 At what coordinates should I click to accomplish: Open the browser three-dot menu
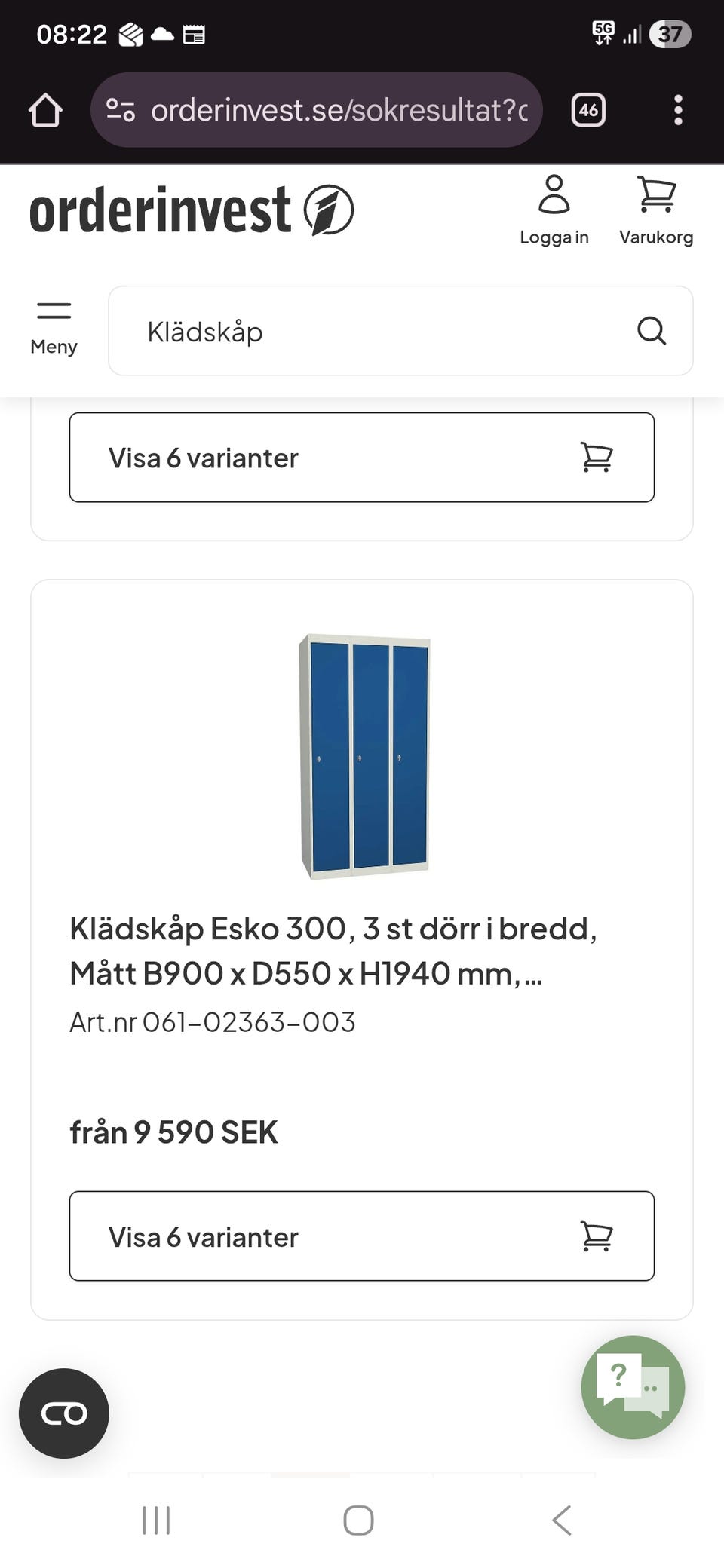pyautogui.click(x=678, y=110)
